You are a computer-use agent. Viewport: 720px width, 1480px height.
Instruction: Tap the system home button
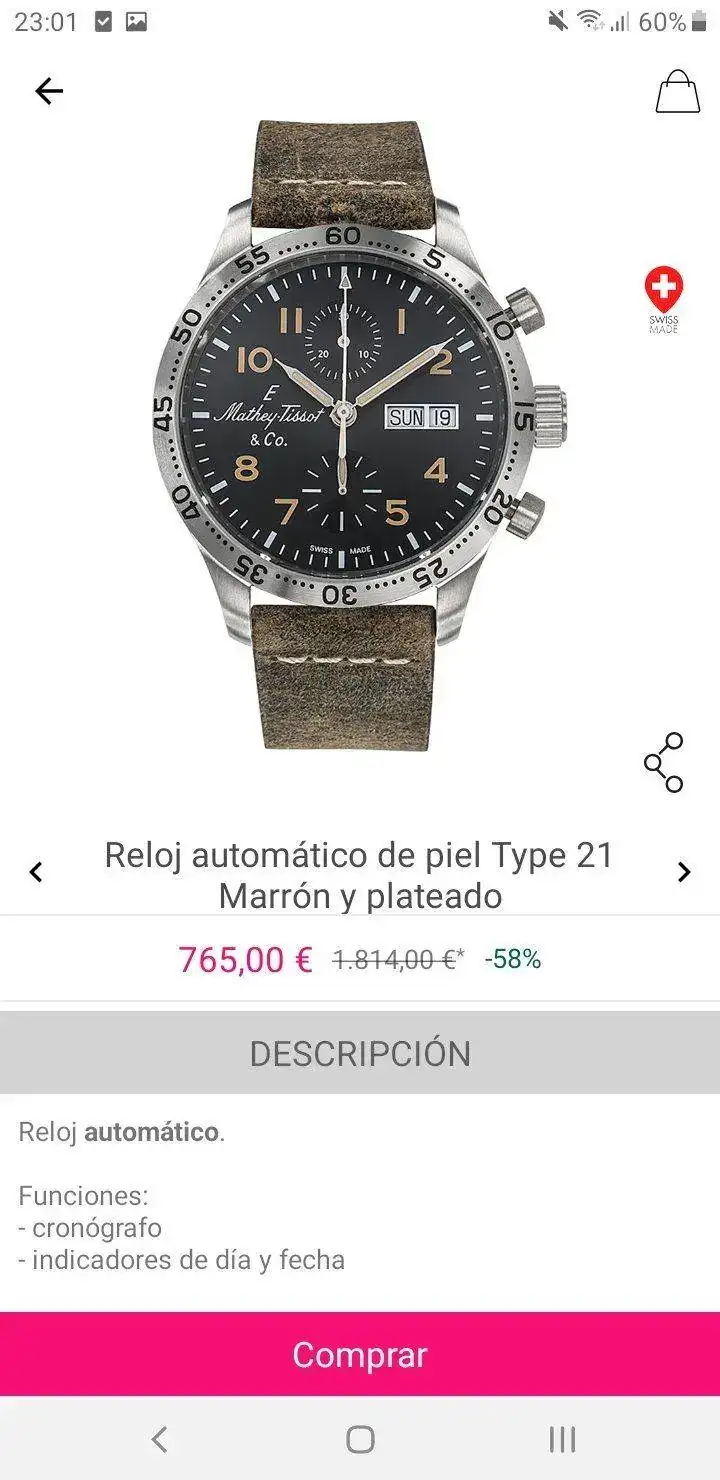click(x=360, y=1439)
